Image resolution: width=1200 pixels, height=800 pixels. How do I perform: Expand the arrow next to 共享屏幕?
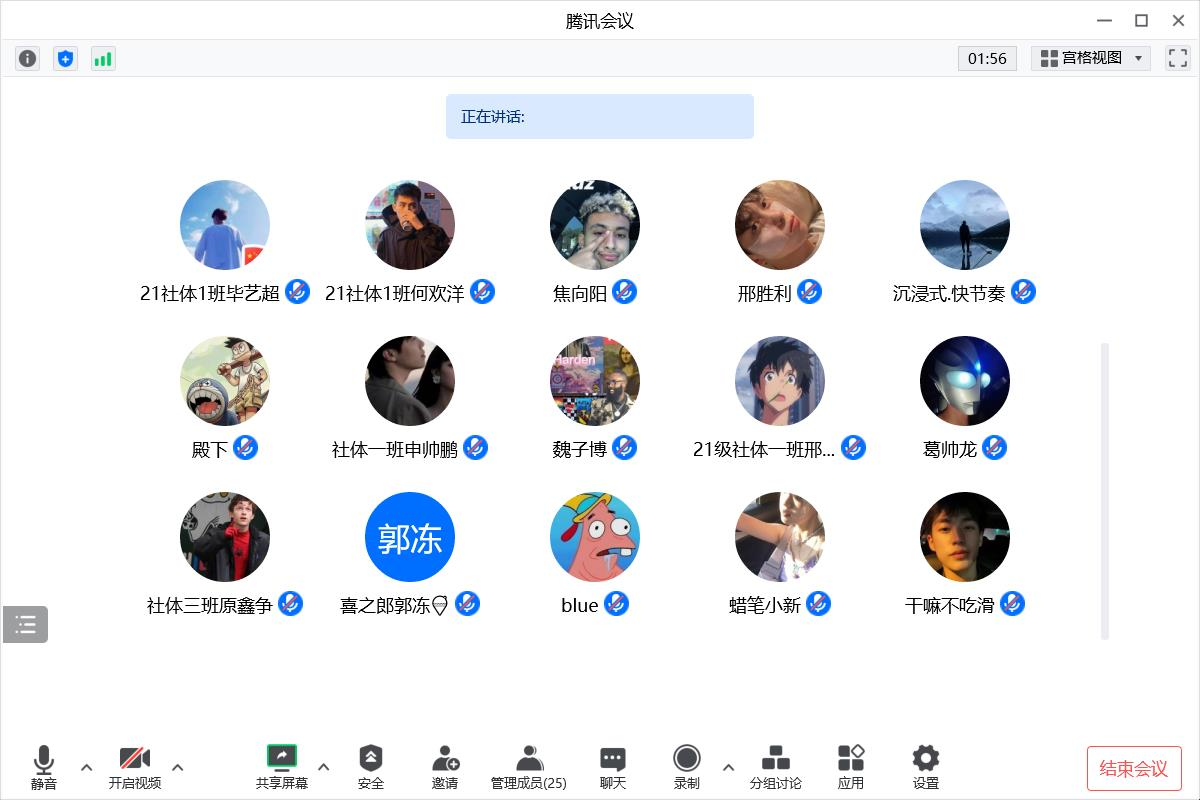click(x=323, y=768)
